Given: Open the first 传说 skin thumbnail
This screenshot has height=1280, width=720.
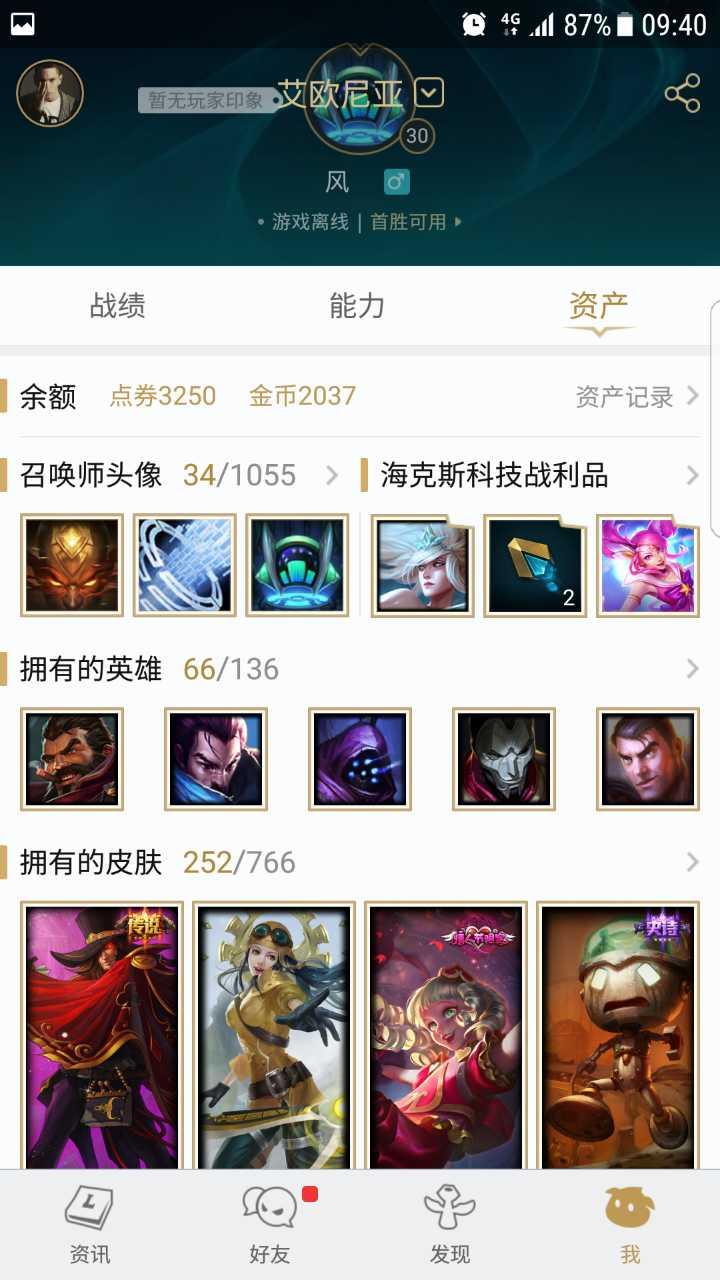Looking at the screenshot, I should pos(100,1035).
